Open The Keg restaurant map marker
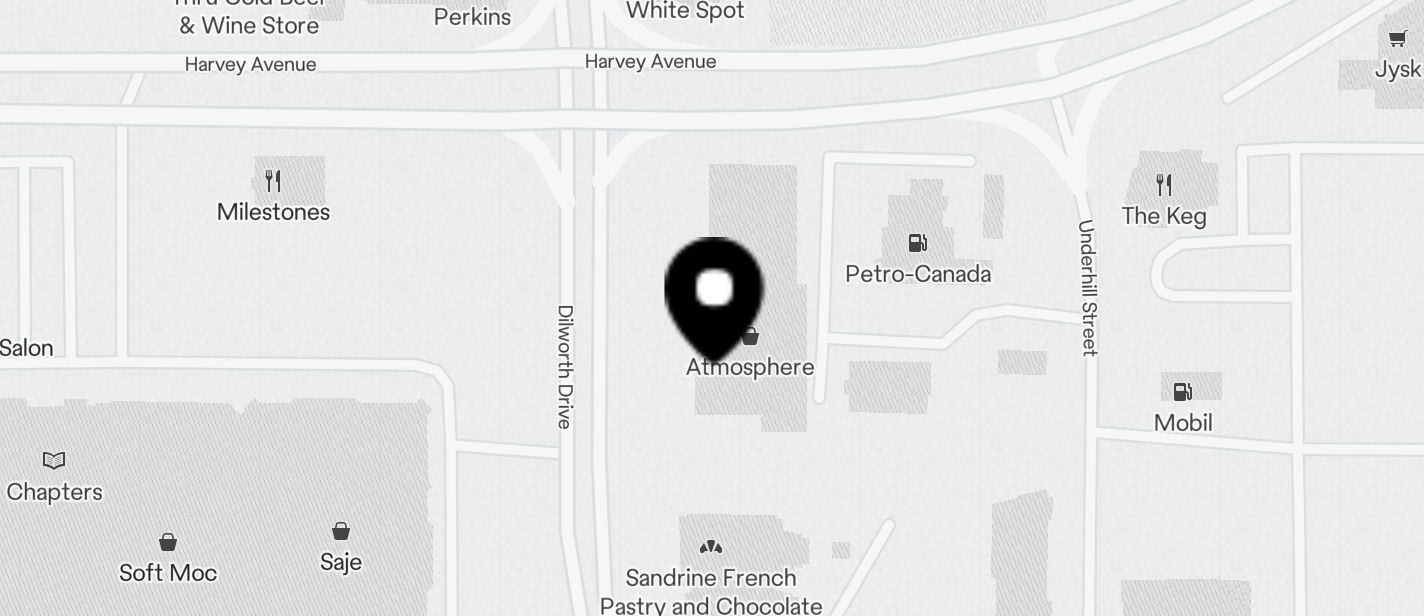This screenshot has width=1424, height=616. click(1163, 185)
